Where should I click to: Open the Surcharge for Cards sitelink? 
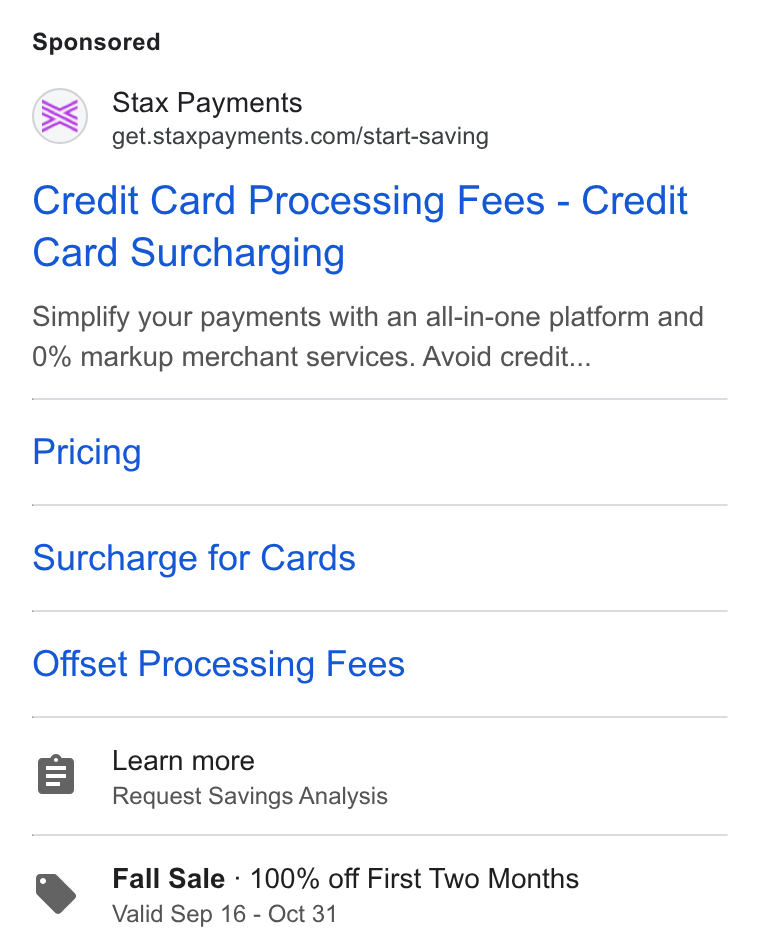380,558
